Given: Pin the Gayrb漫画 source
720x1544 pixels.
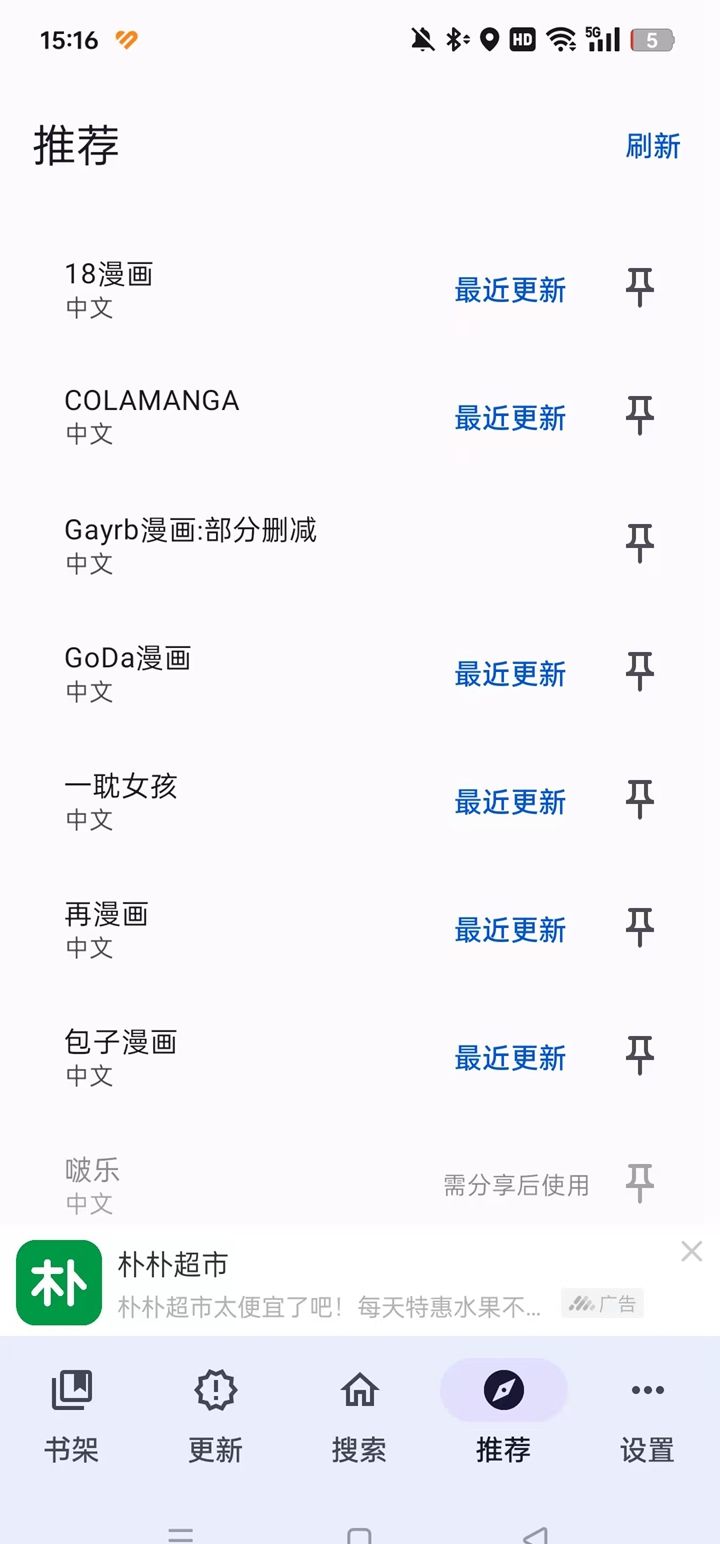Looking at the screenshot, I should tap(639, 545).
